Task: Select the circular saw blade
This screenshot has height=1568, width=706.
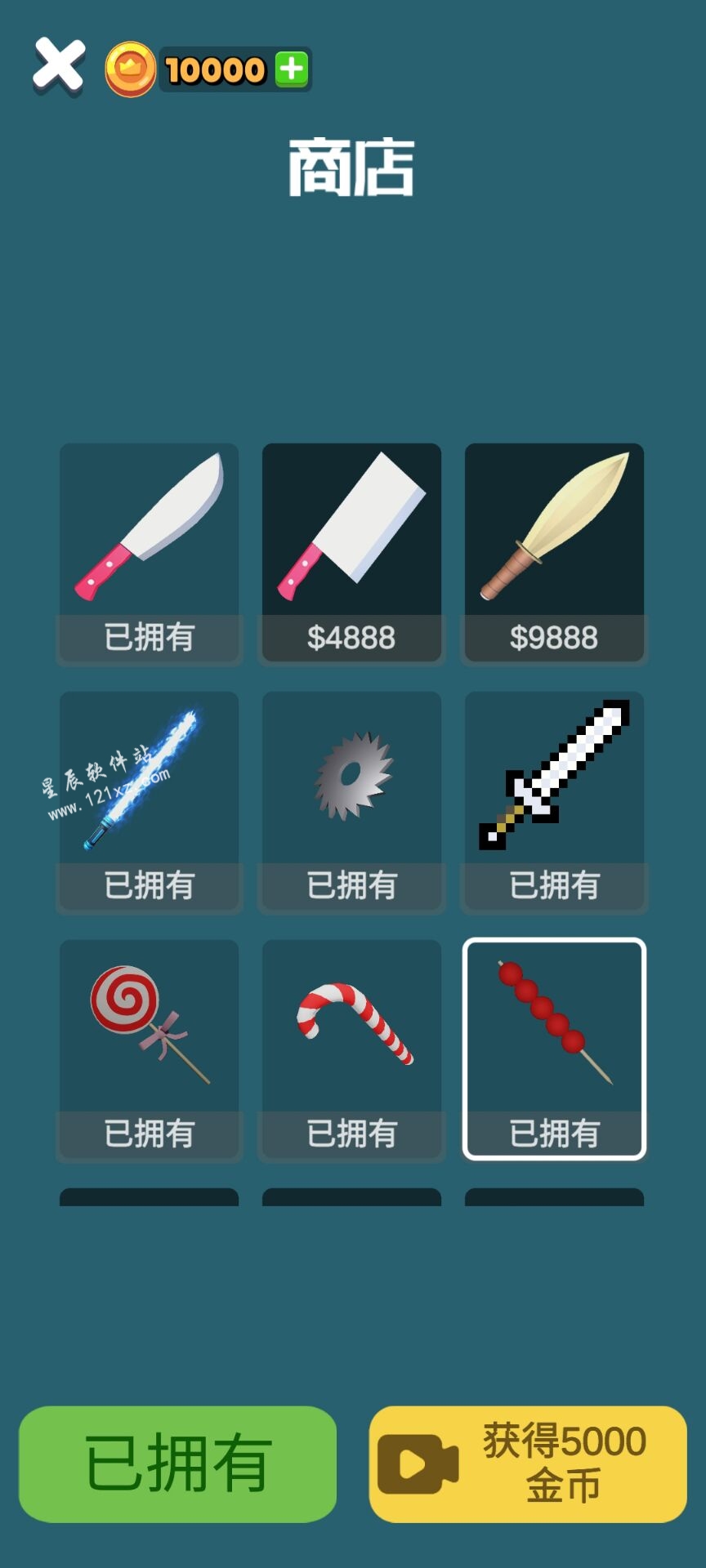Action: (x=351, y=800)
